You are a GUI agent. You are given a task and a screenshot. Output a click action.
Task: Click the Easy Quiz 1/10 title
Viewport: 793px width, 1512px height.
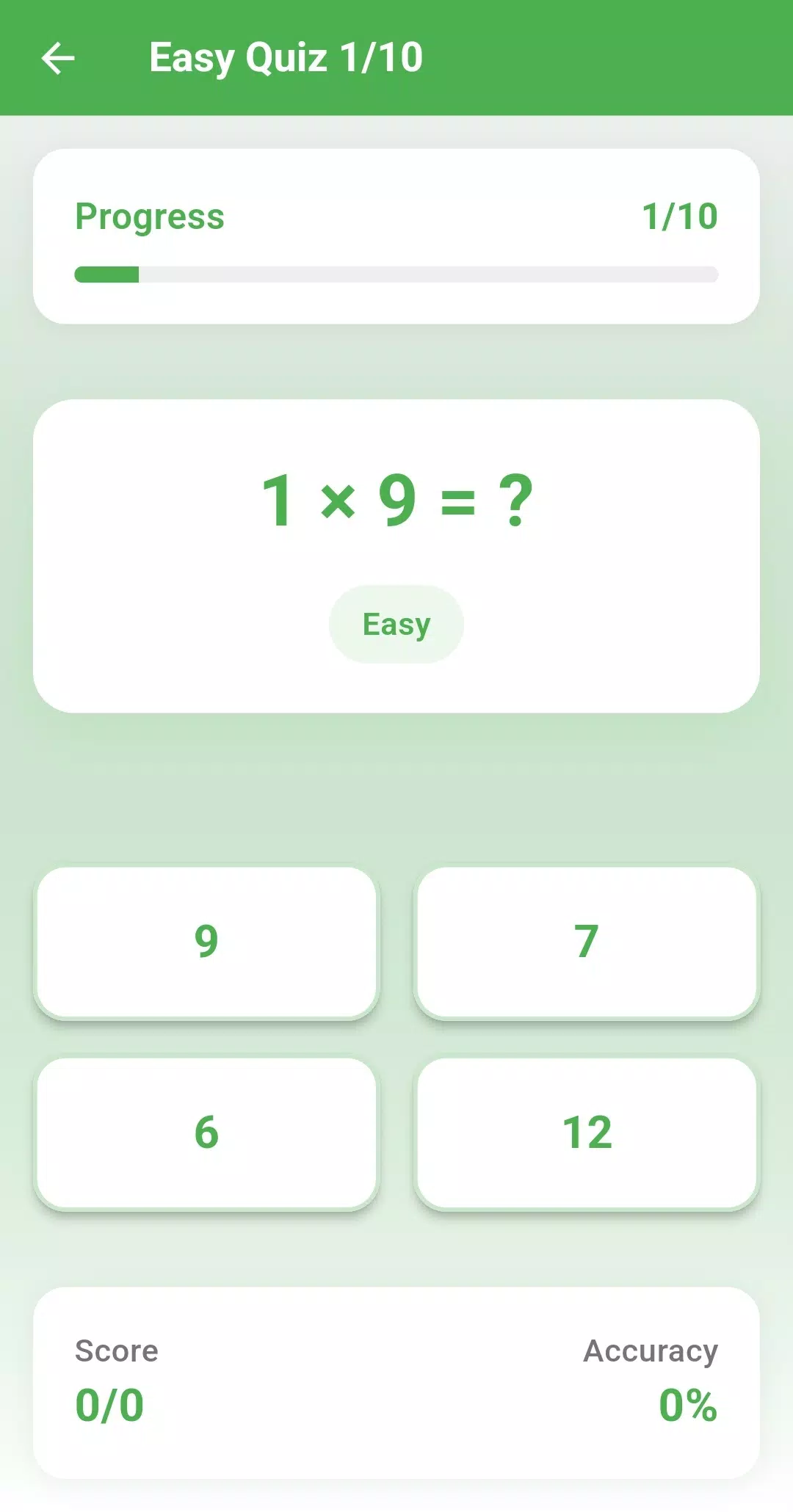pos(285,57)
